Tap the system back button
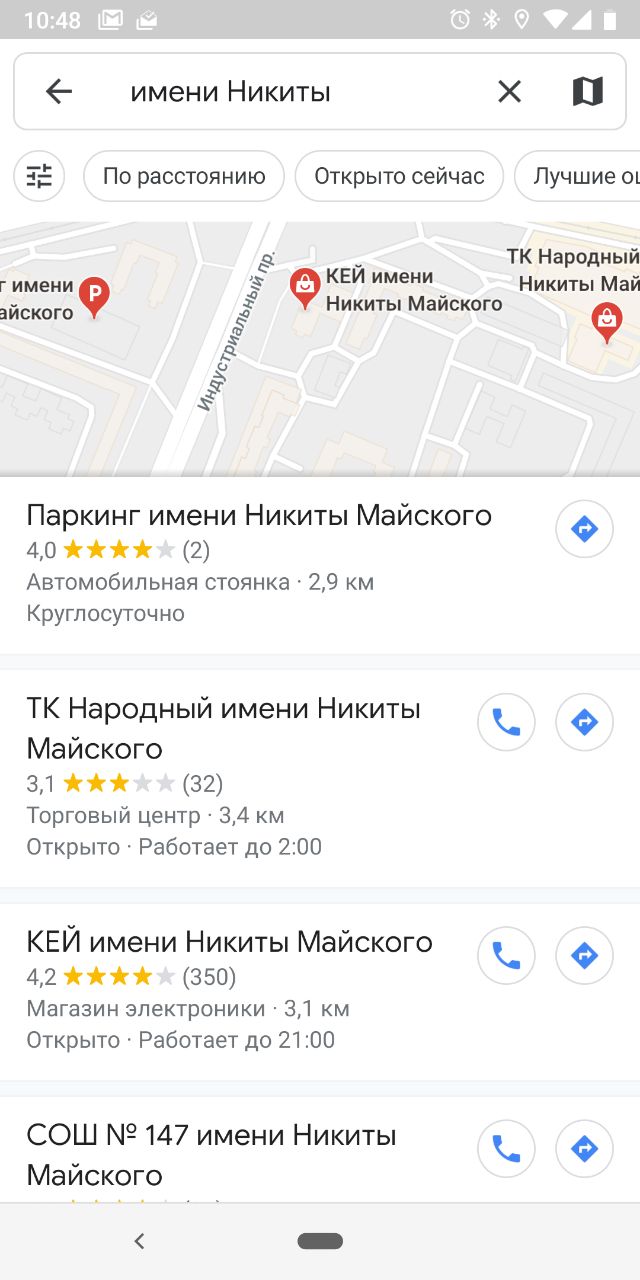Viewport: 640px width, 1280px height. (139, 1241)
